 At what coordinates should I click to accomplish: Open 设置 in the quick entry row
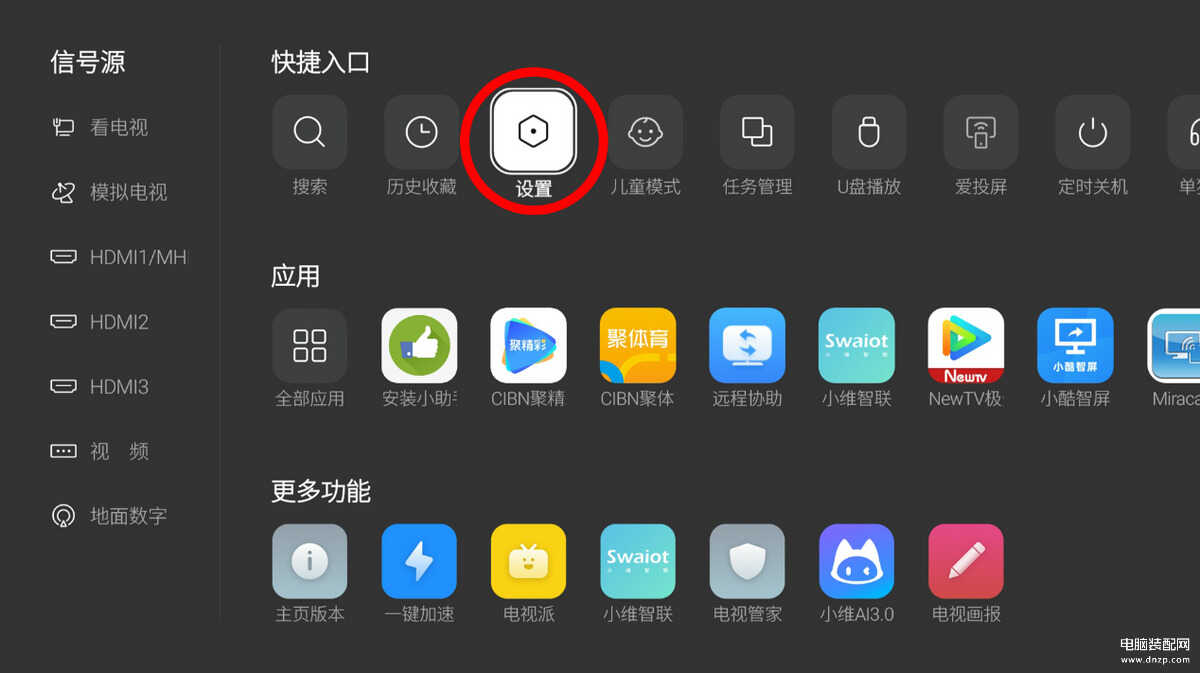533,131
